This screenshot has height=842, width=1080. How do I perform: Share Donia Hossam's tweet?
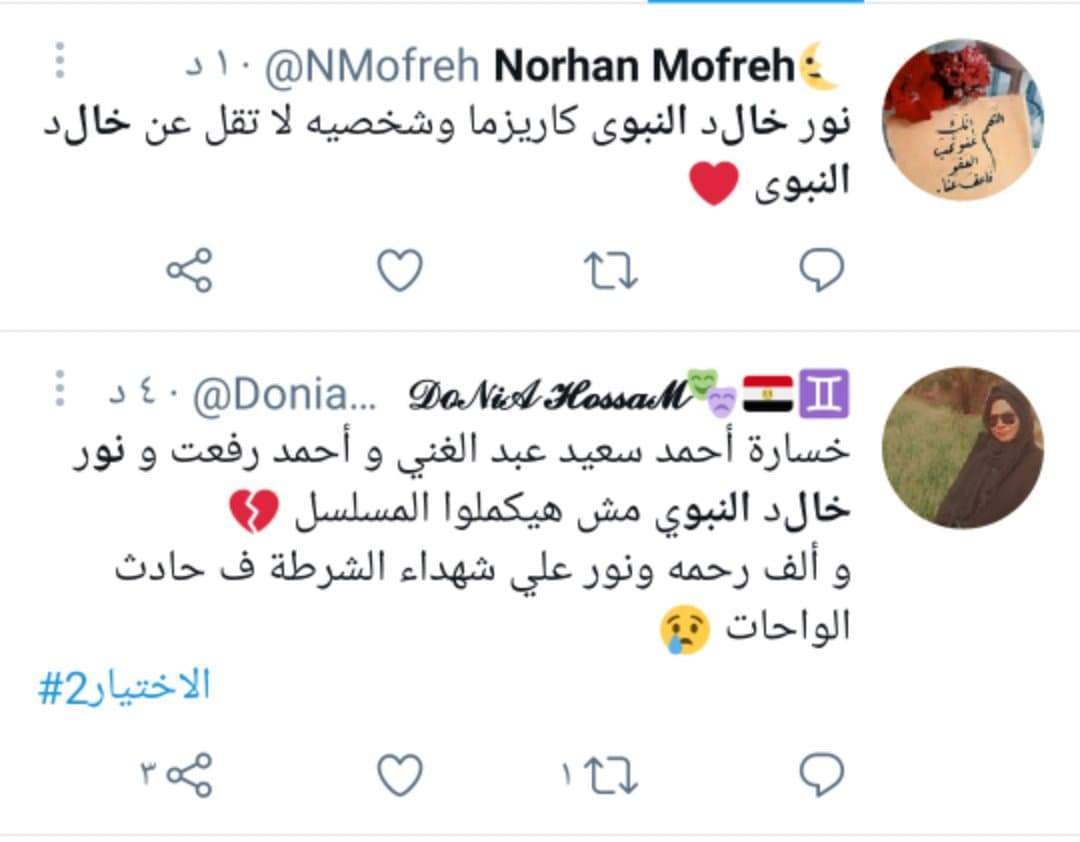pos(189,774)
